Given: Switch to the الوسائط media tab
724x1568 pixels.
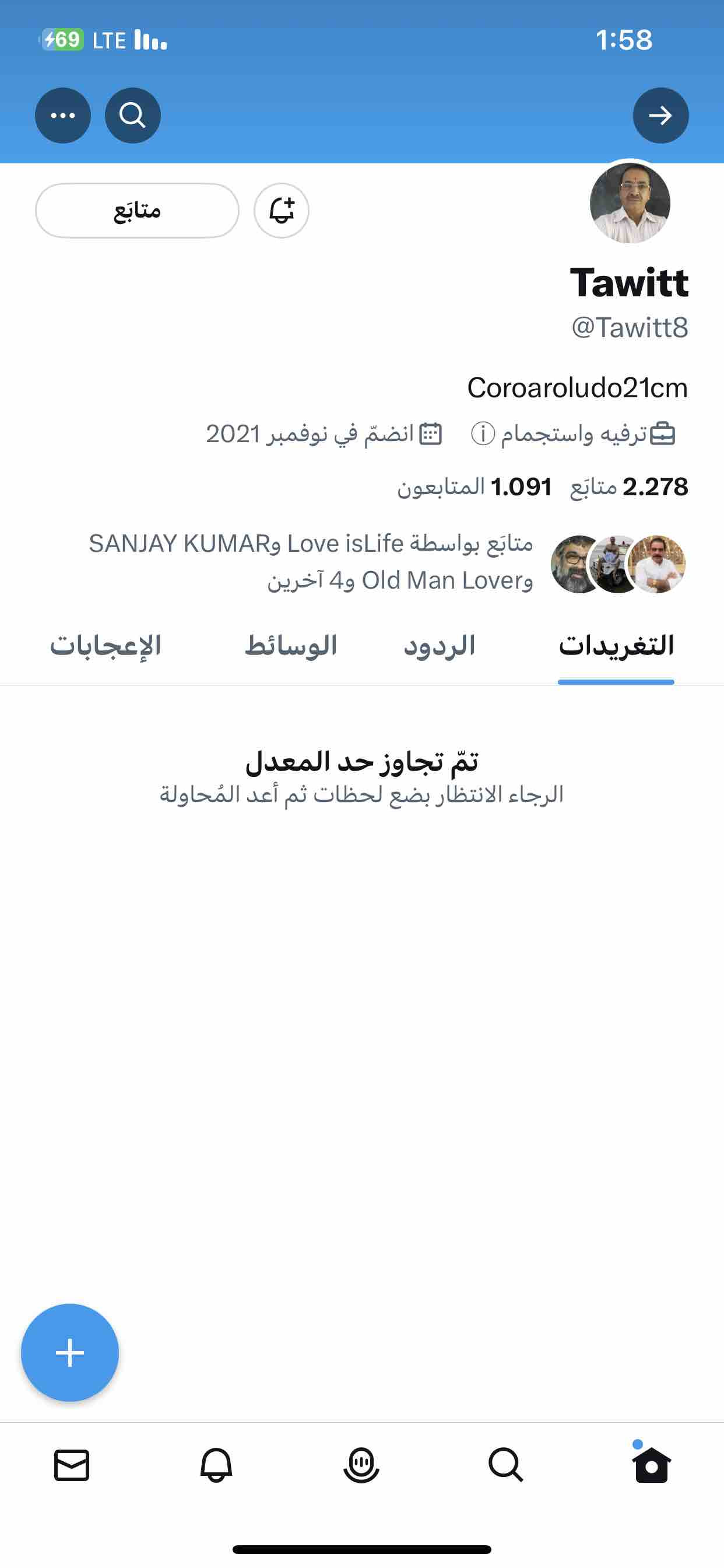Looking at the screenshot, I should pyautogui.click(x=291, y=646).
